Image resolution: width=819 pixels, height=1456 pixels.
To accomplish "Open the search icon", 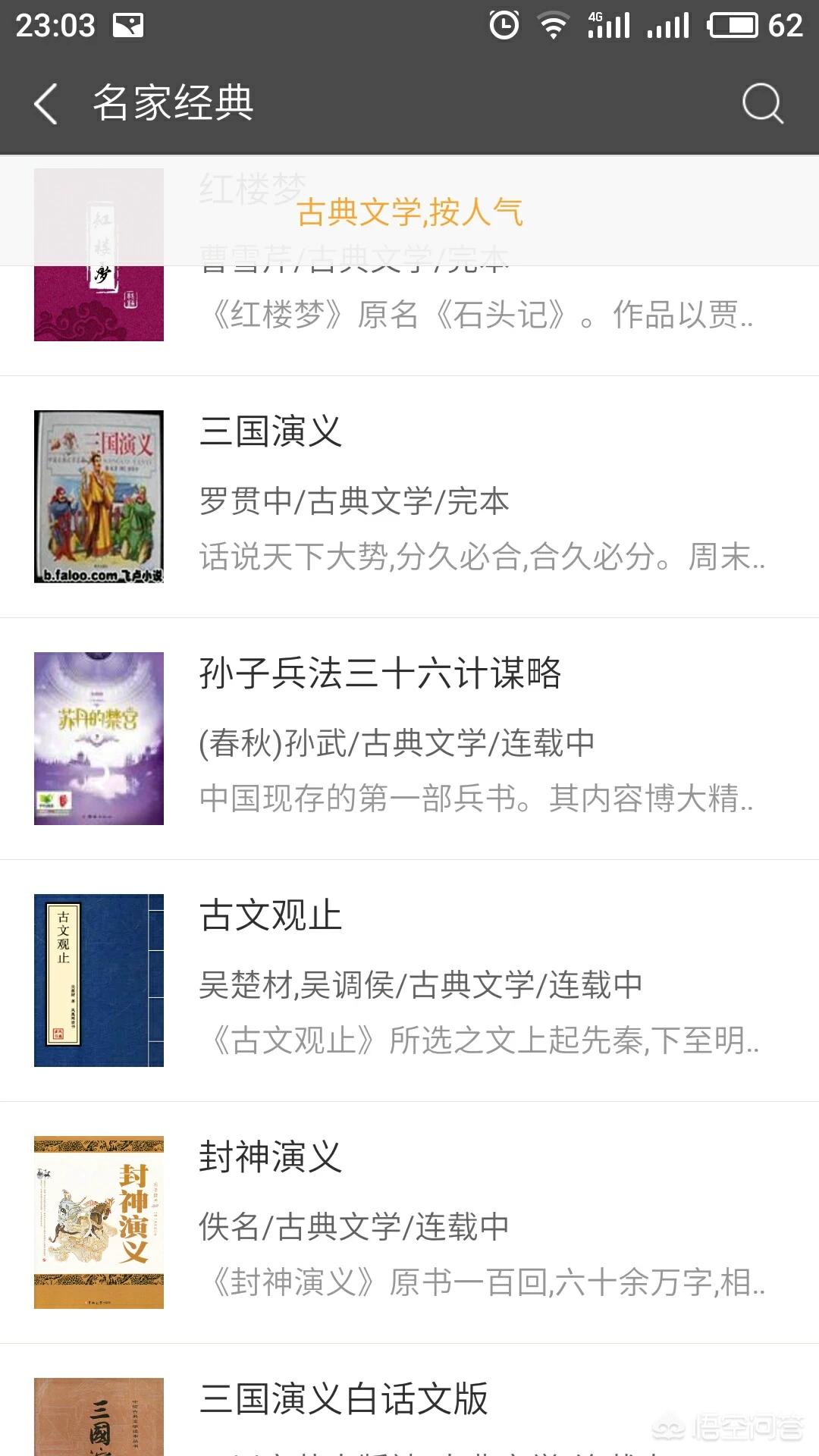I will (762, 103).
